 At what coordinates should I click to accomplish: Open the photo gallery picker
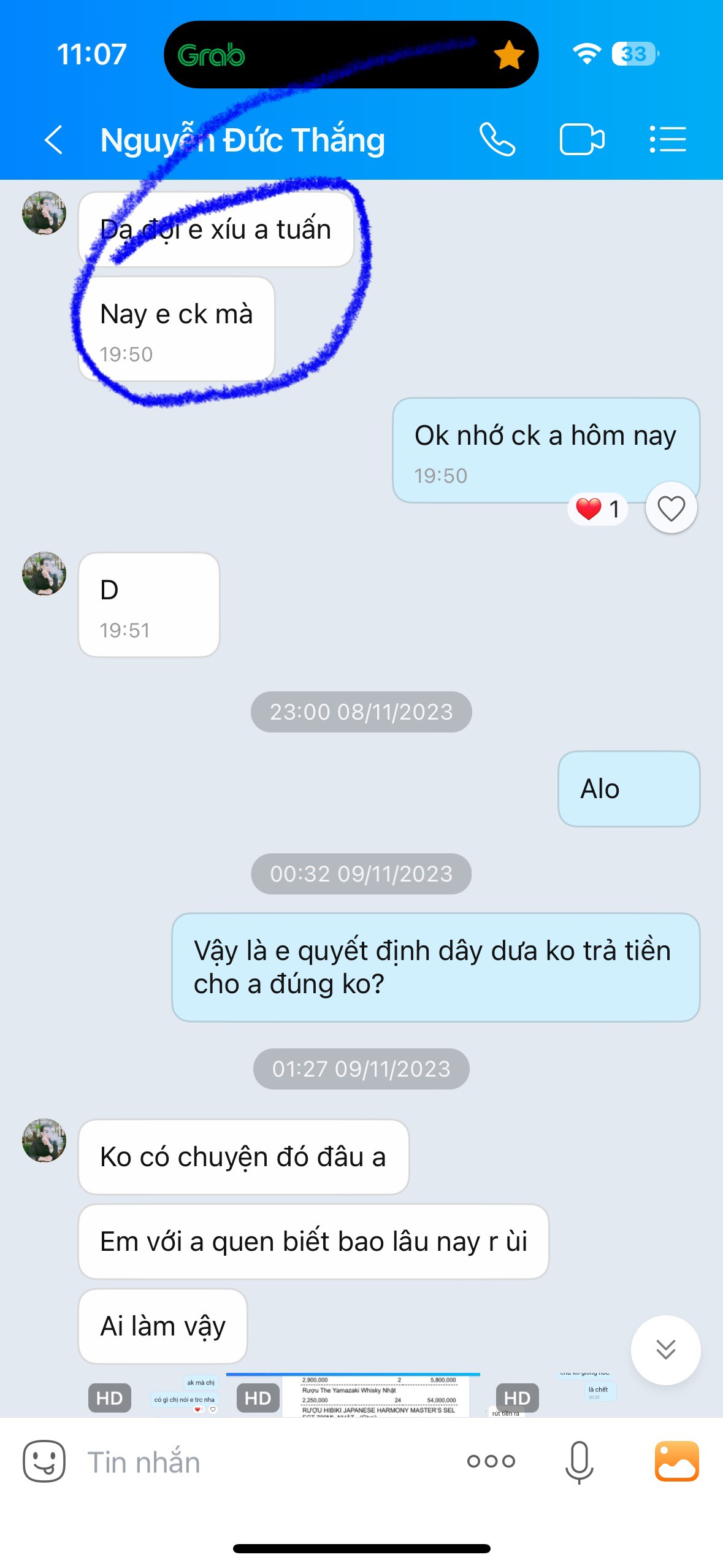pyautogui.click(x=676, y=1461)
